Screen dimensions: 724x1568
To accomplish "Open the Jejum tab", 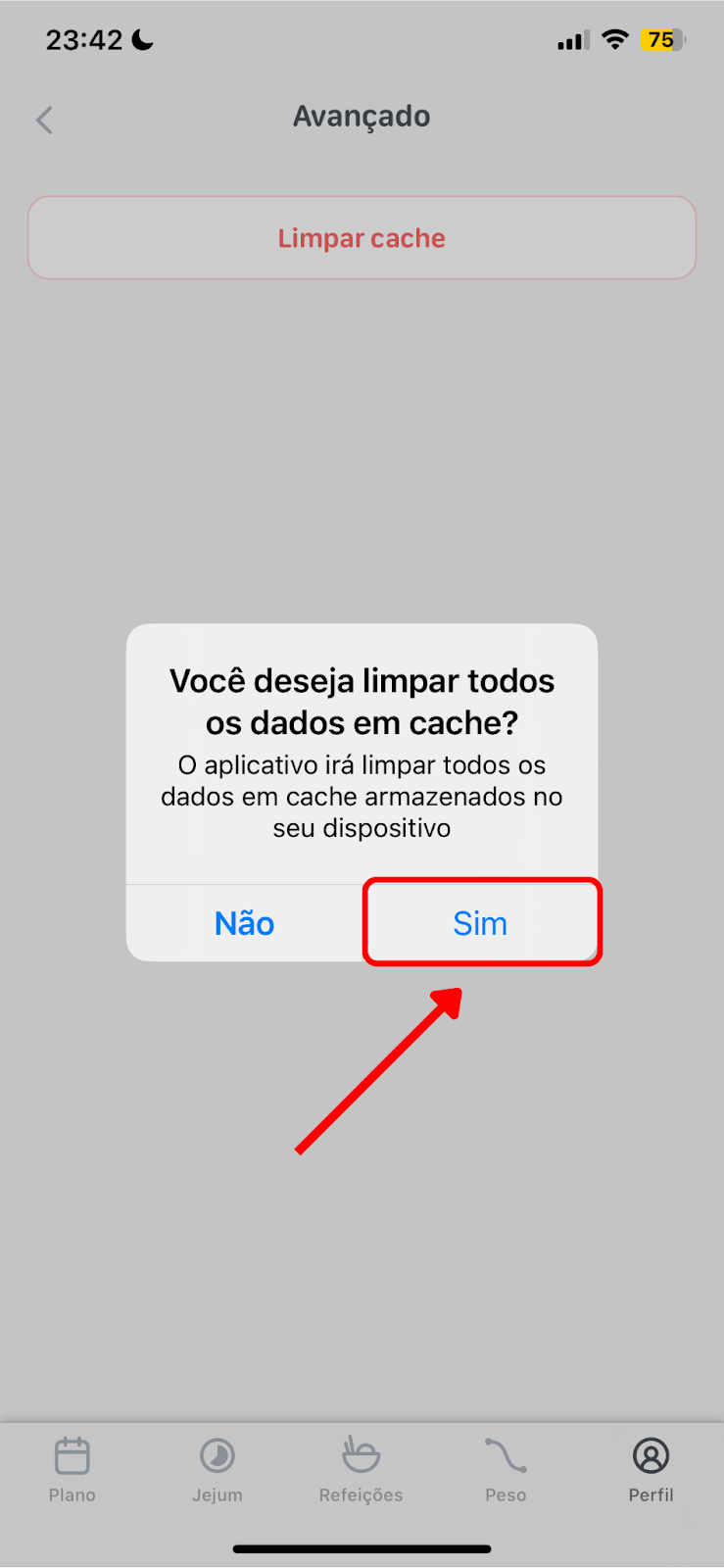I will [217, 1470].
